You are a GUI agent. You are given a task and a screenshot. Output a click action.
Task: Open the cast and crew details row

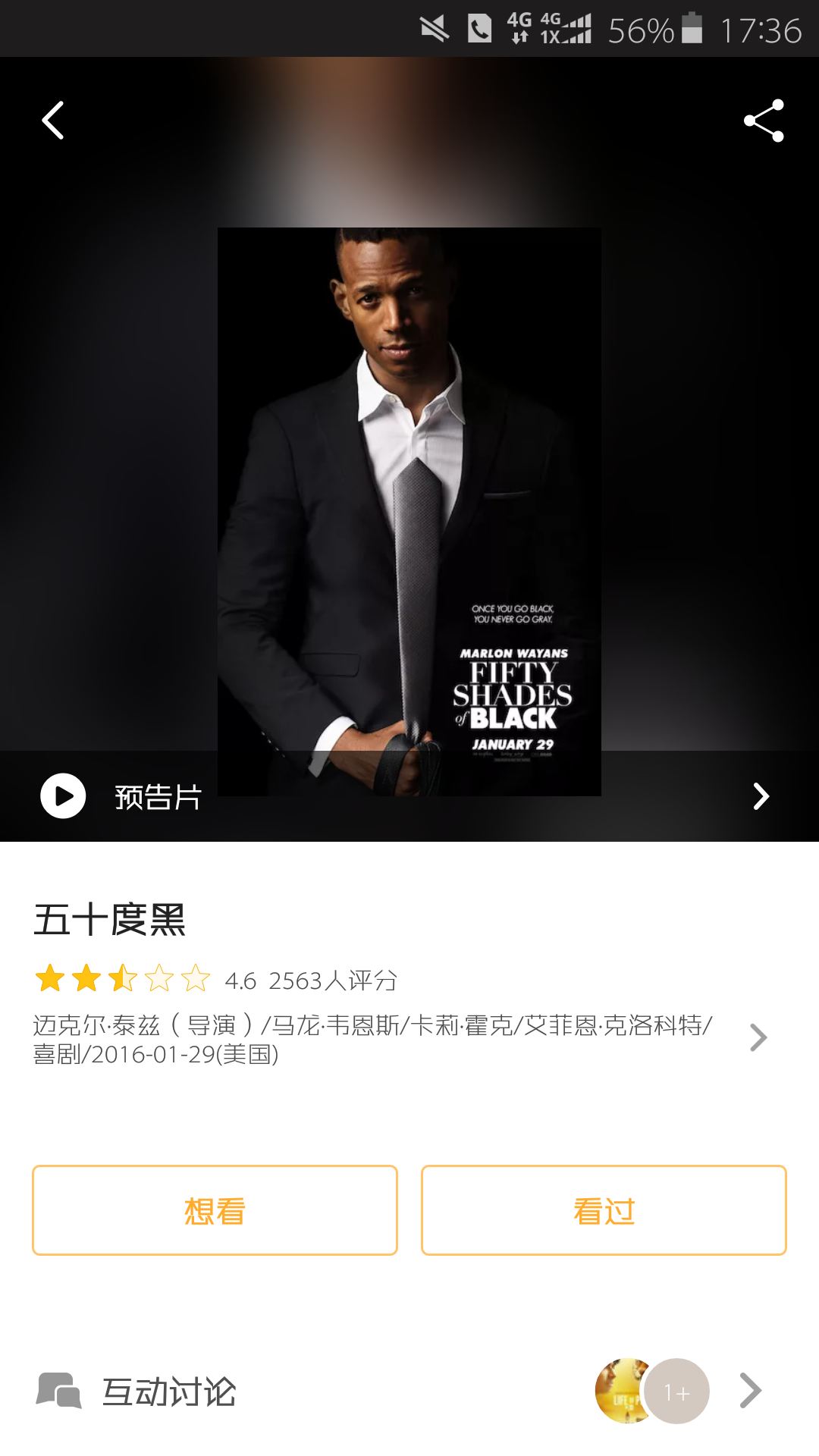[400, 1039]
